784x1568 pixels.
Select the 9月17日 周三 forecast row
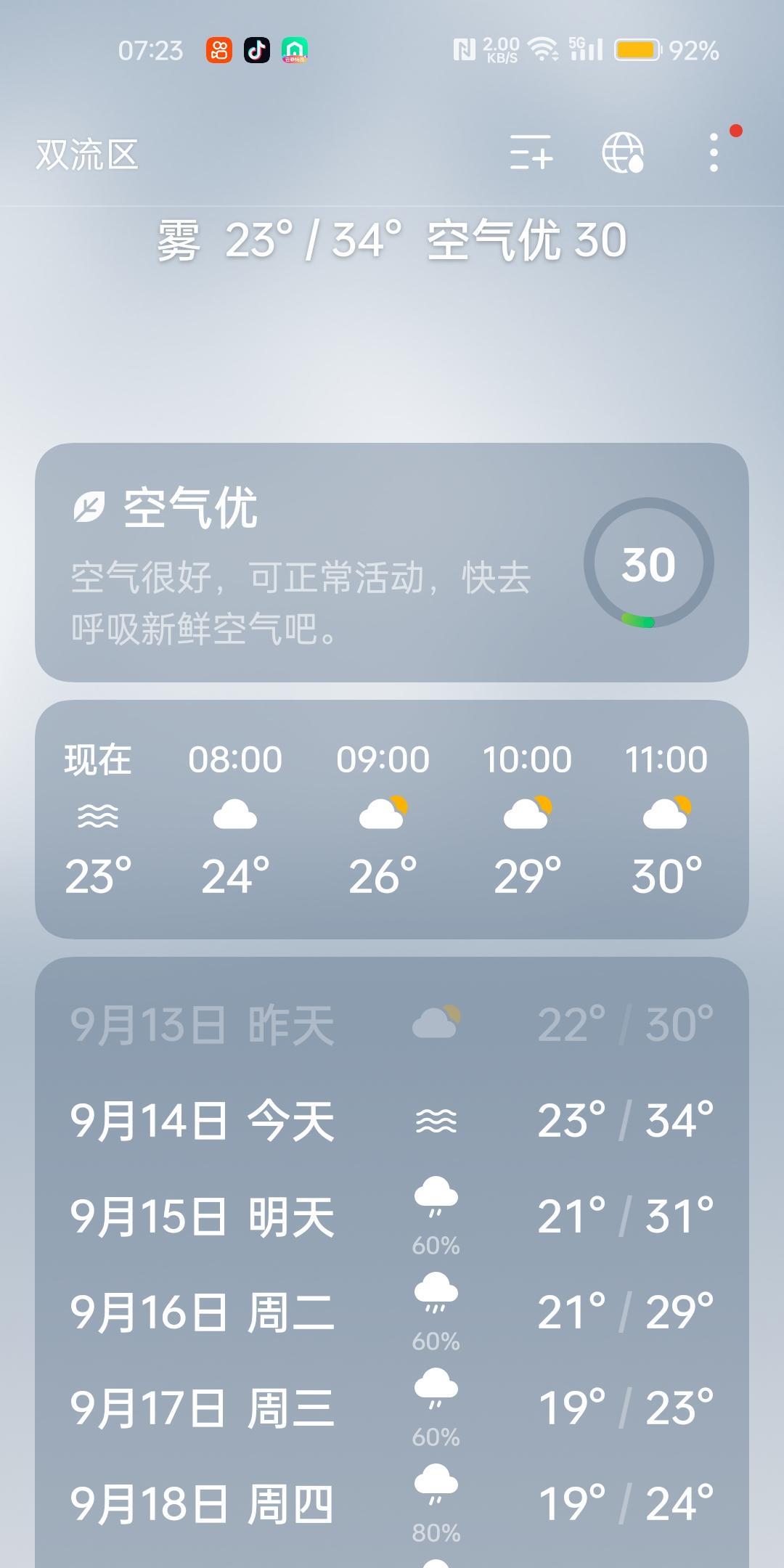pyautogui.click(x=392, y=1409)
